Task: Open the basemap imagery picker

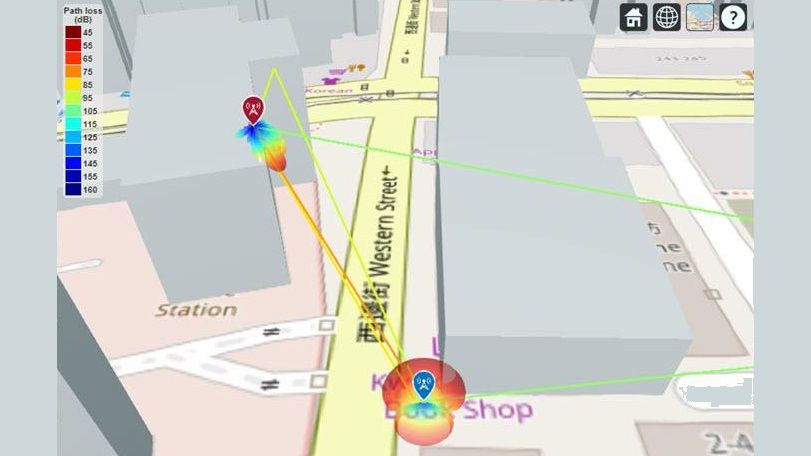Action: click(700, 17)
